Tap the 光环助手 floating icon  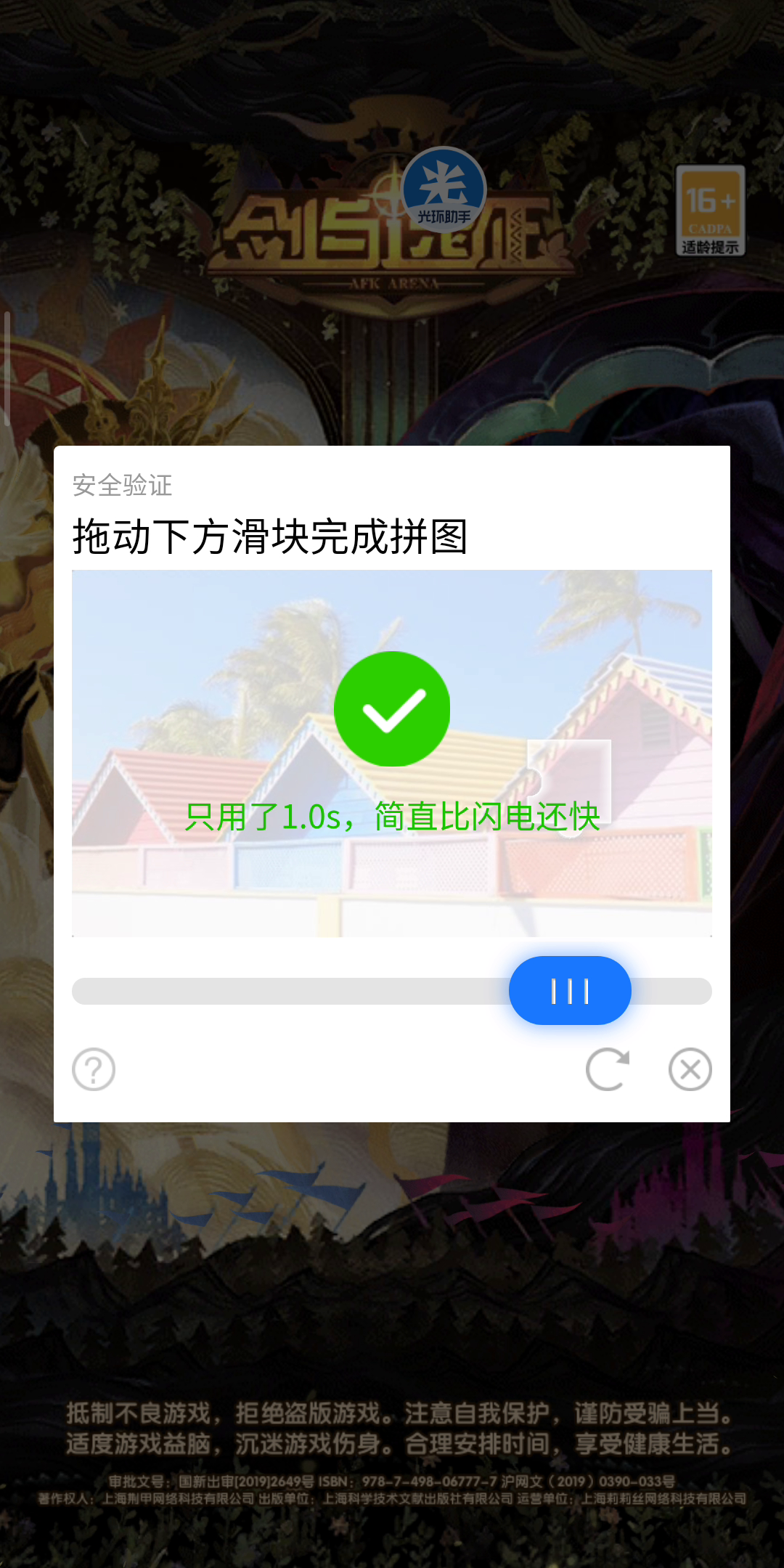444,189
